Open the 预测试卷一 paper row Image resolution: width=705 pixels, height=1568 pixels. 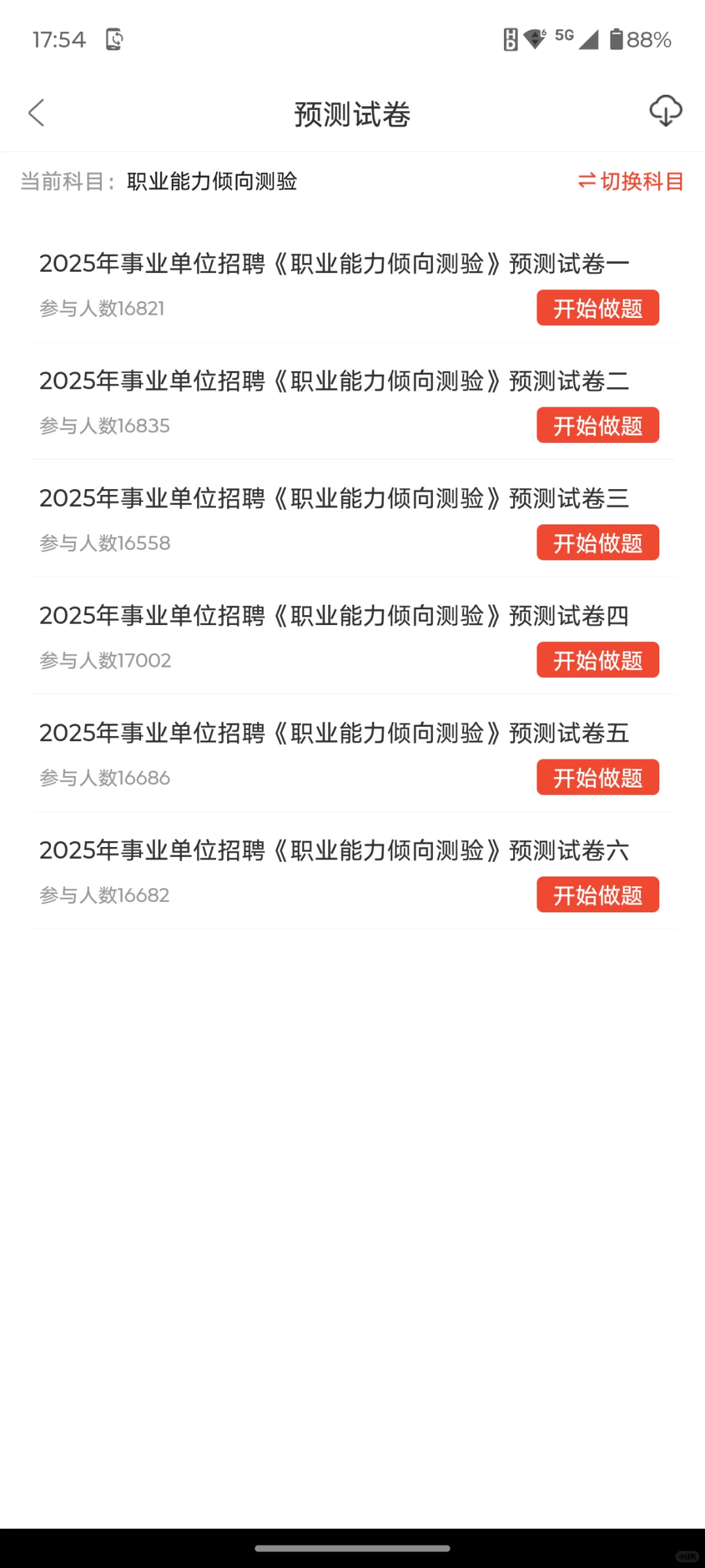[x=333, y=264]
